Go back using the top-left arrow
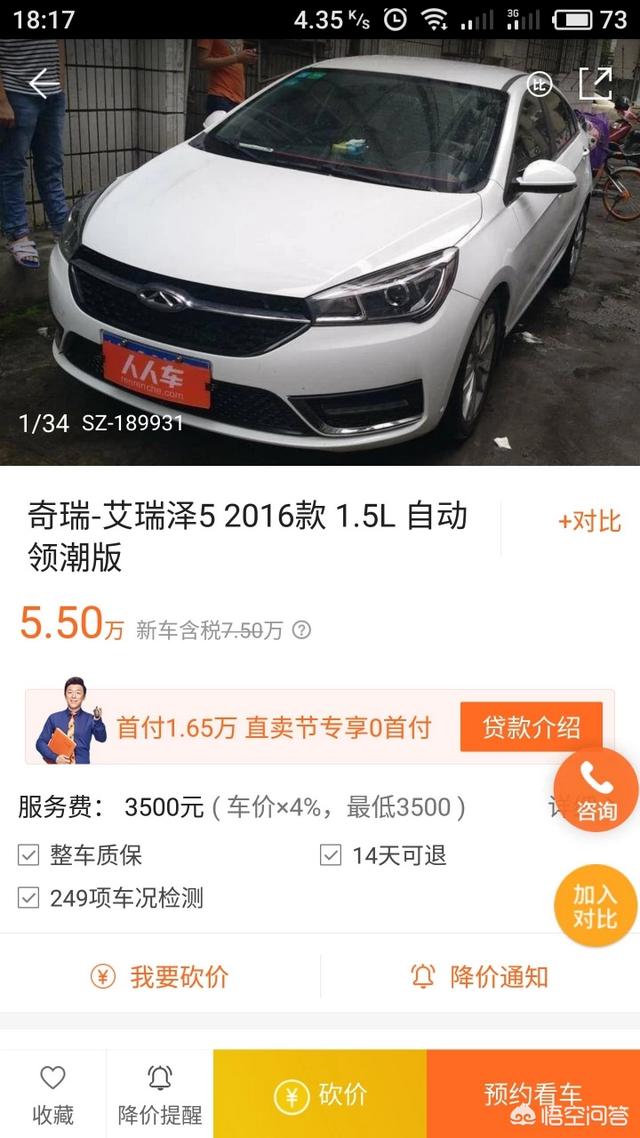Screen dimensions: 640x1138 (39, 84)
